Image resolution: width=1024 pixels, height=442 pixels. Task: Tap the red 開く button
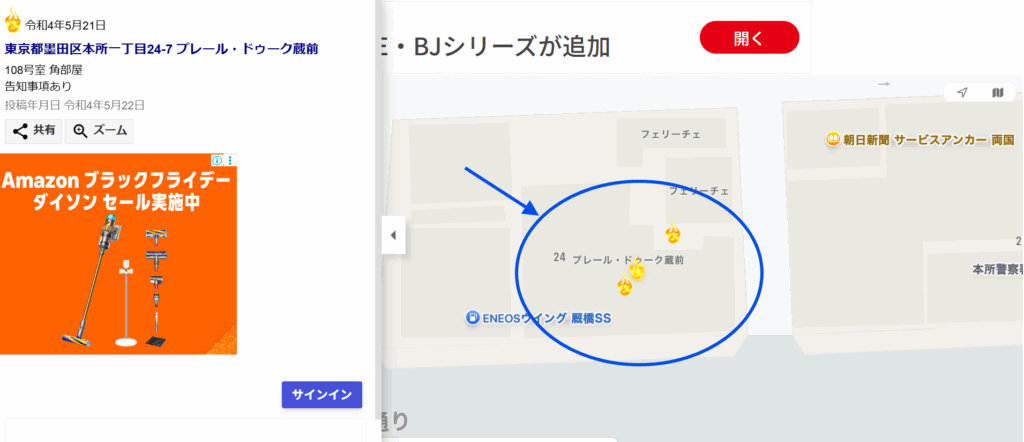[x=749, y=38]
